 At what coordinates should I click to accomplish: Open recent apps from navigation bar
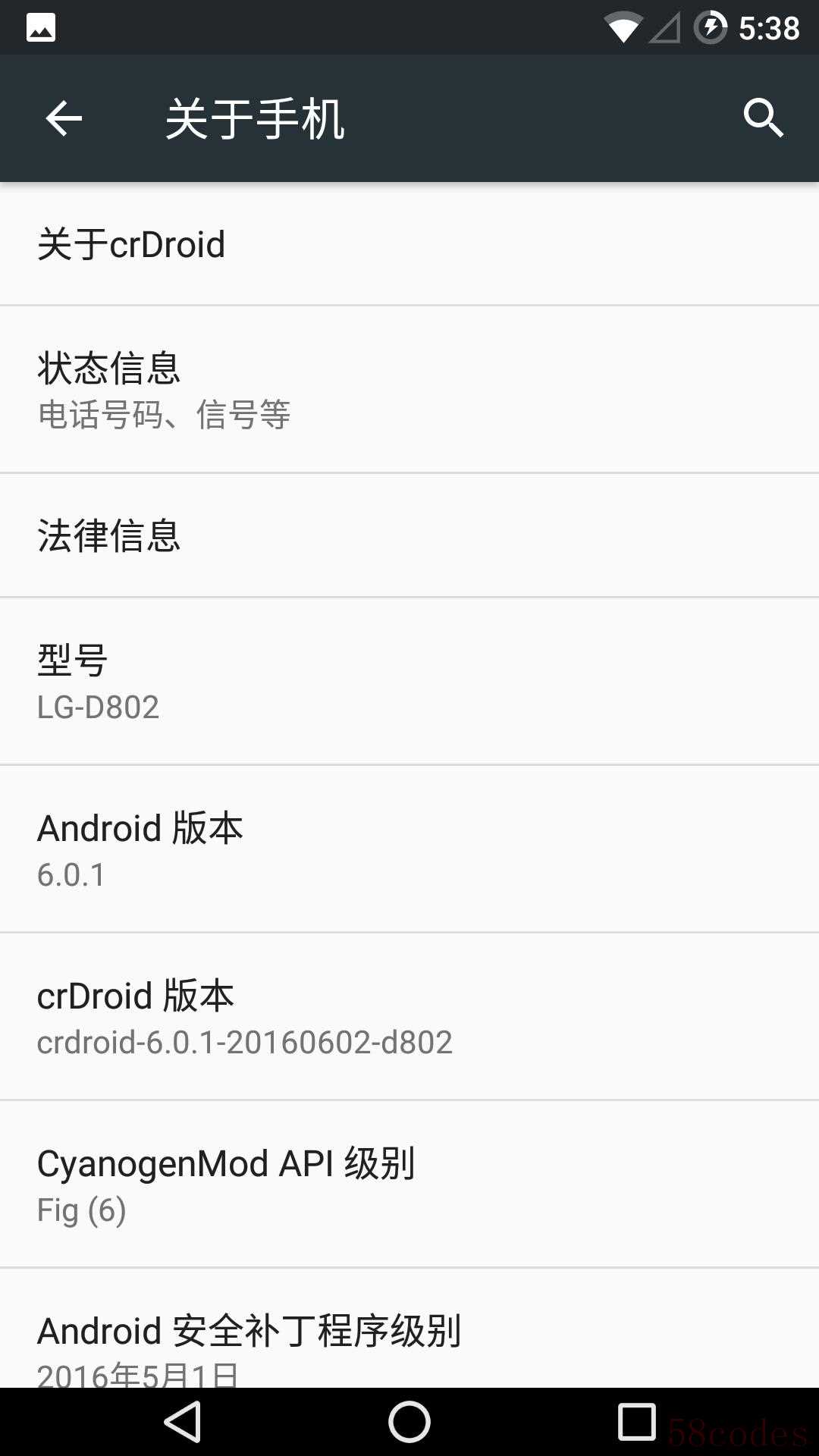tap(636, 1422)
